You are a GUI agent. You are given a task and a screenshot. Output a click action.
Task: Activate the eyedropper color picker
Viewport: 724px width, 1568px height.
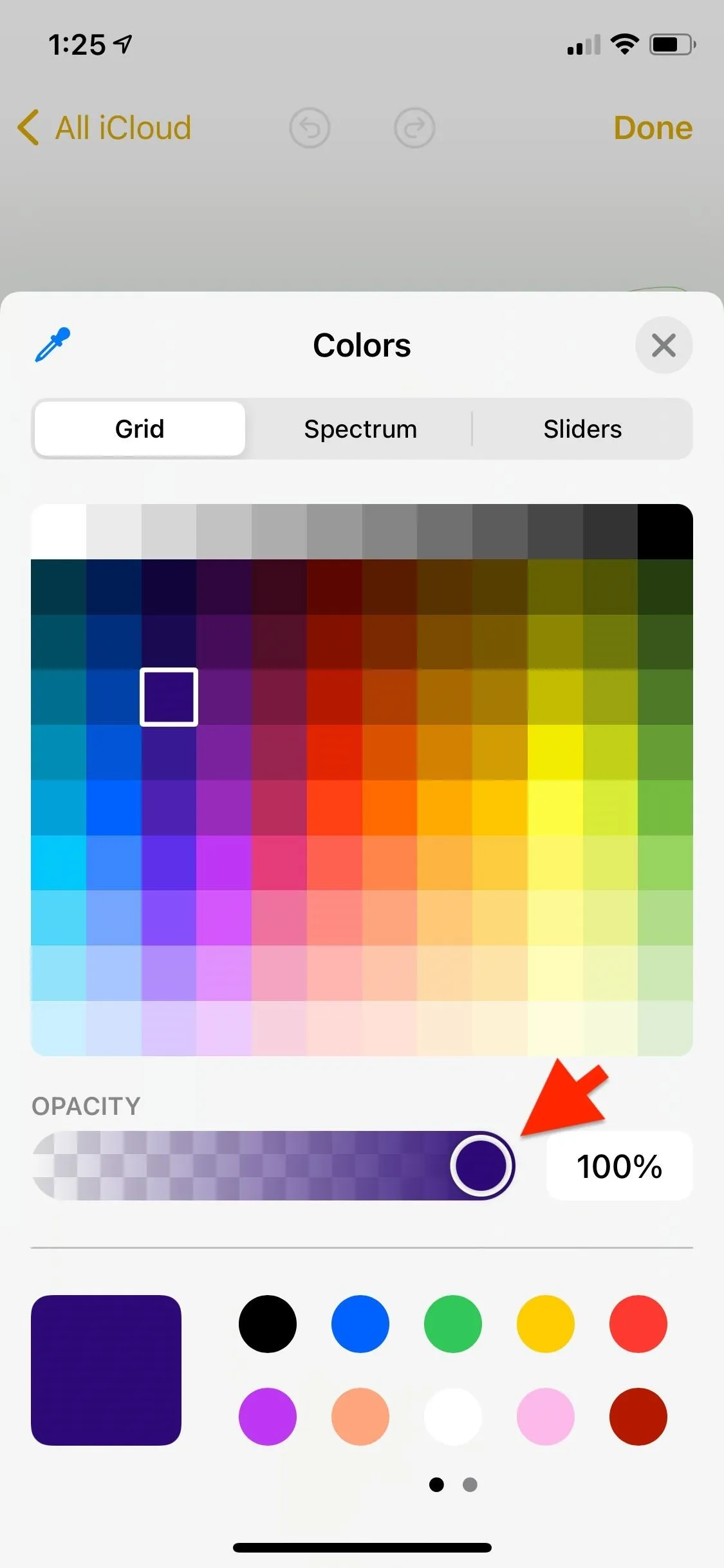(x=52, y=345)
